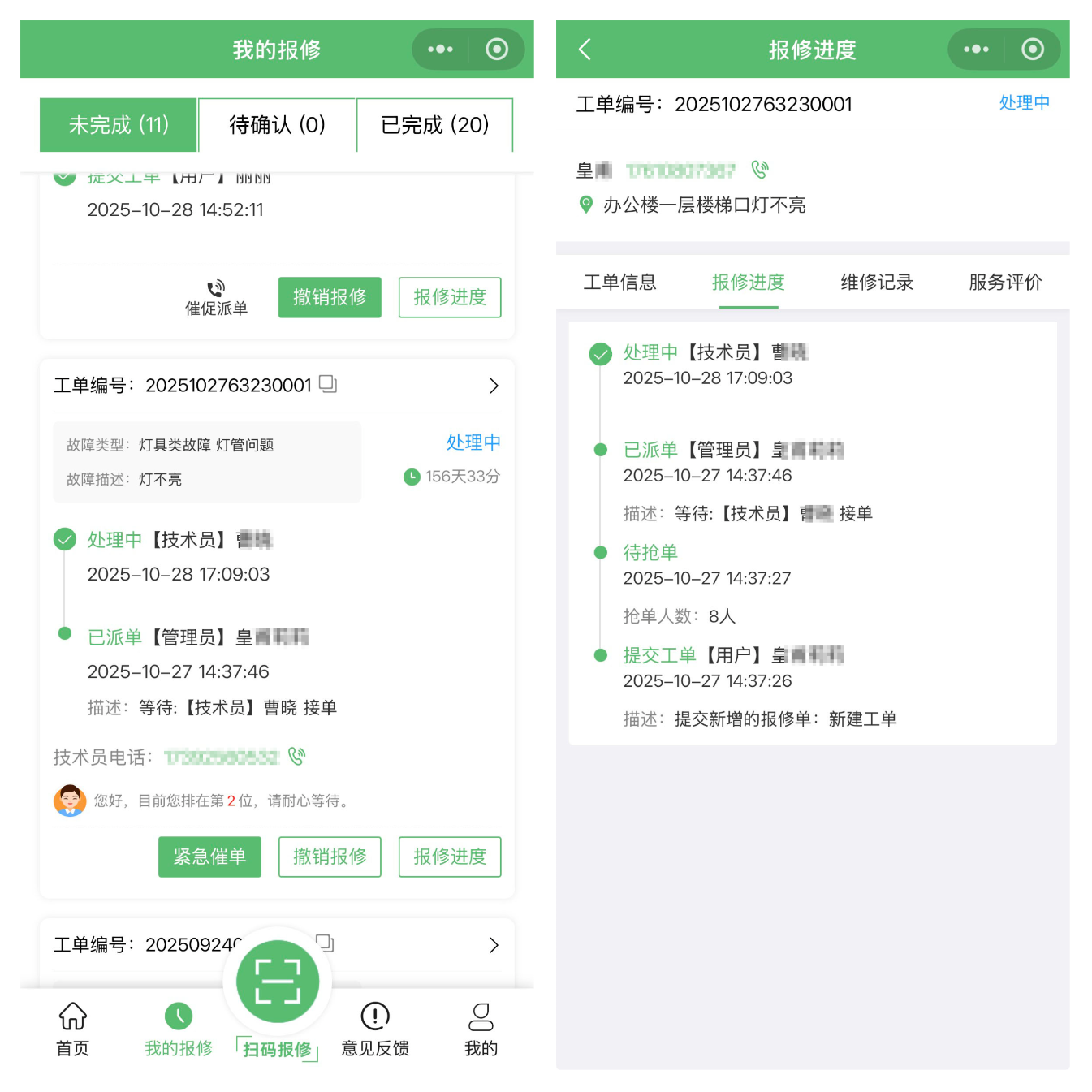1092x1092 pixels.
Task: Go to 首页 in bottom navigation
Action: [72, 1029]
